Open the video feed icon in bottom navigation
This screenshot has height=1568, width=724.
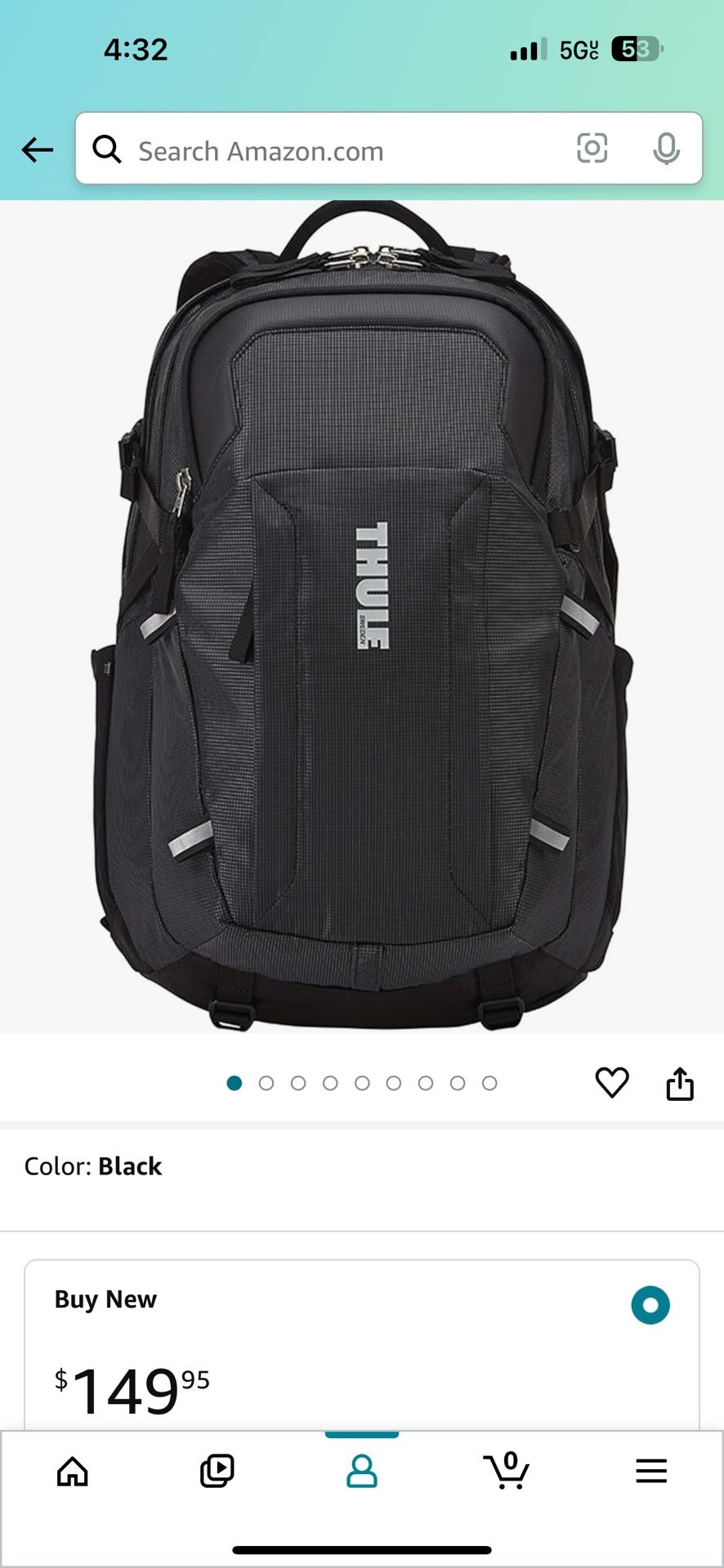pyautogui.click(x=217, y=1472)
